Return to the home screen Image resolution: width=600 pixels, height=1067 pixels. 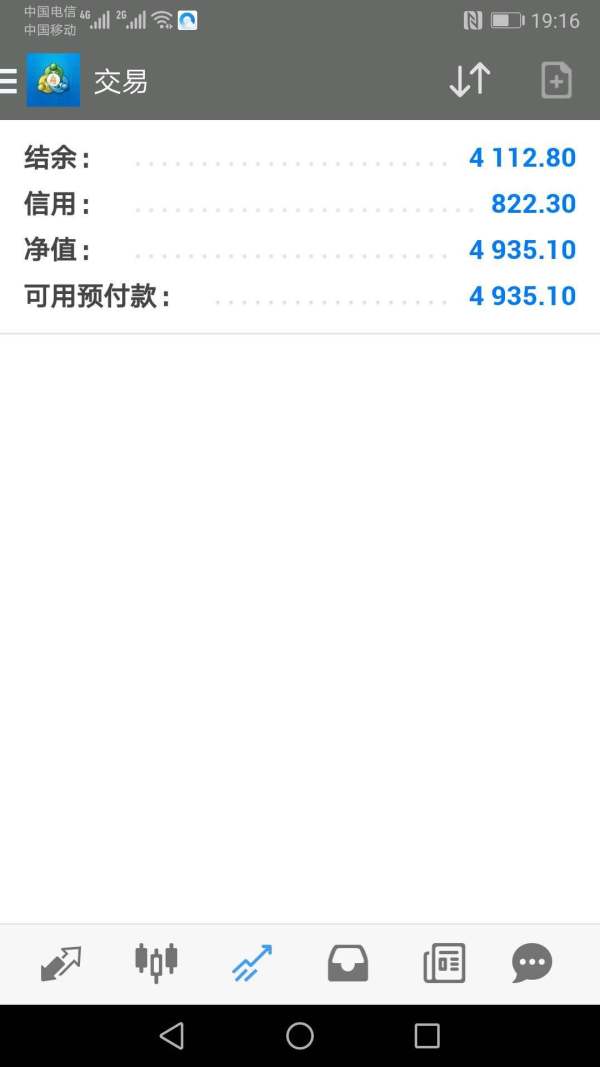click(300, 1036)
